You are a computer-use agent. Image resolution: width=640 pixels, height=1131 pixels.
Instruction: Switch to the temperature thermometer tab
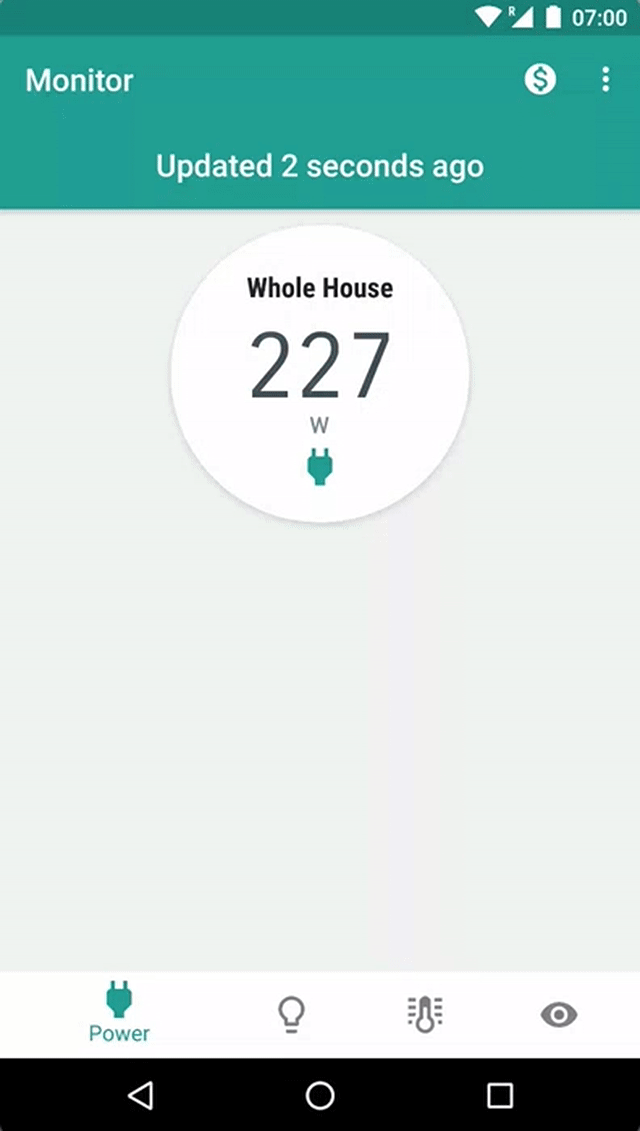click(425, 1015)
